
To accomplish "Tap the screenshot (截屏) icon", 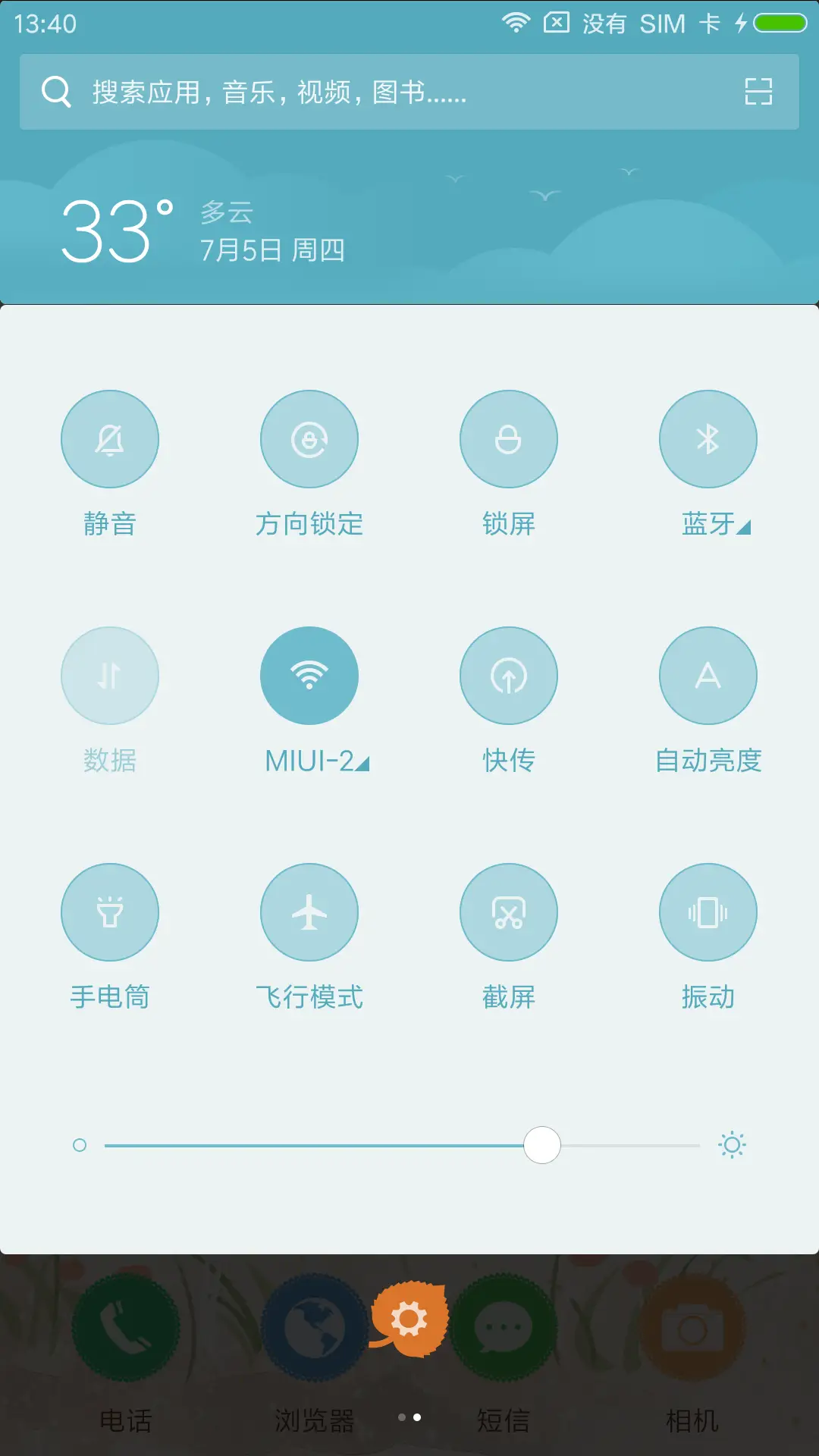I will click(509, 912).
